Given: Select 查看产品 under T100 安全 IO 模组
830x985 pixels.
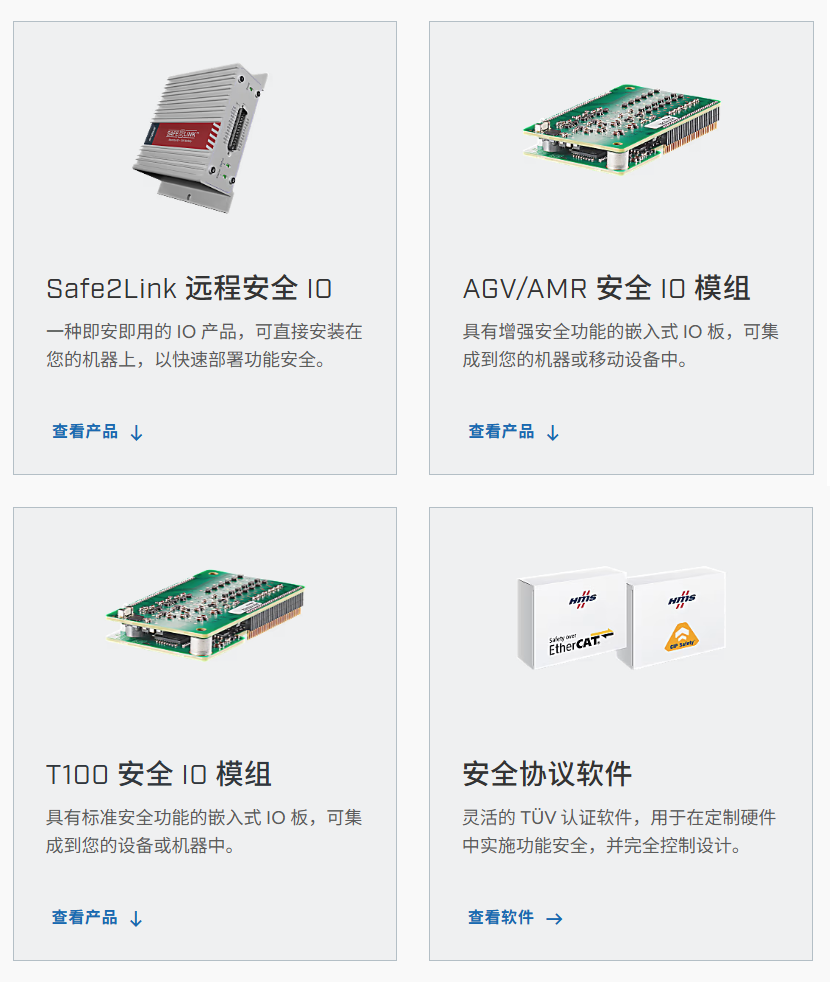Looking at the screenshot, I should coord(97,918).
